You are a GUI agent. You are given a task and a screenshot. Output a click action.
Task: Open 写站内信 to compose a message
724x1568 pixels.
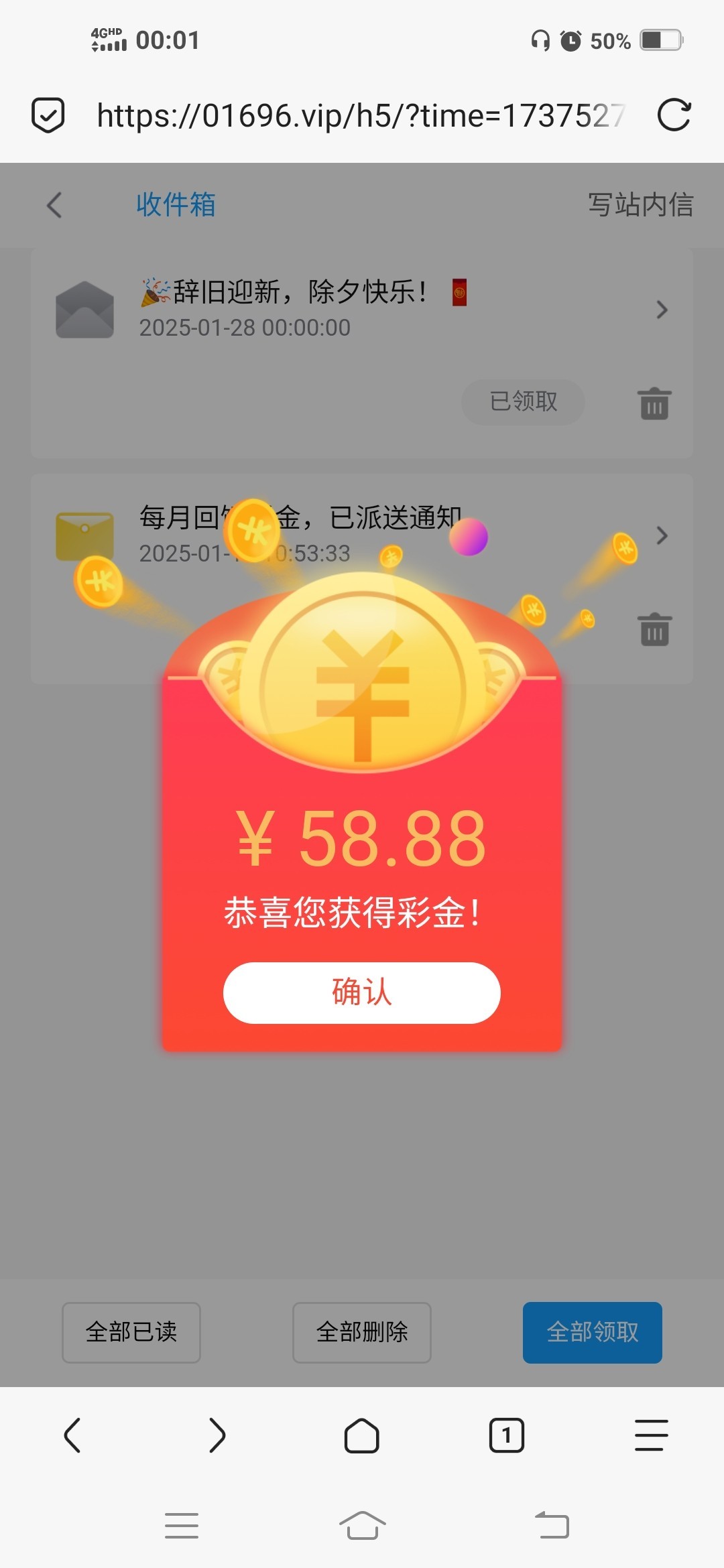pyautogui.click(x=640, y=205)
